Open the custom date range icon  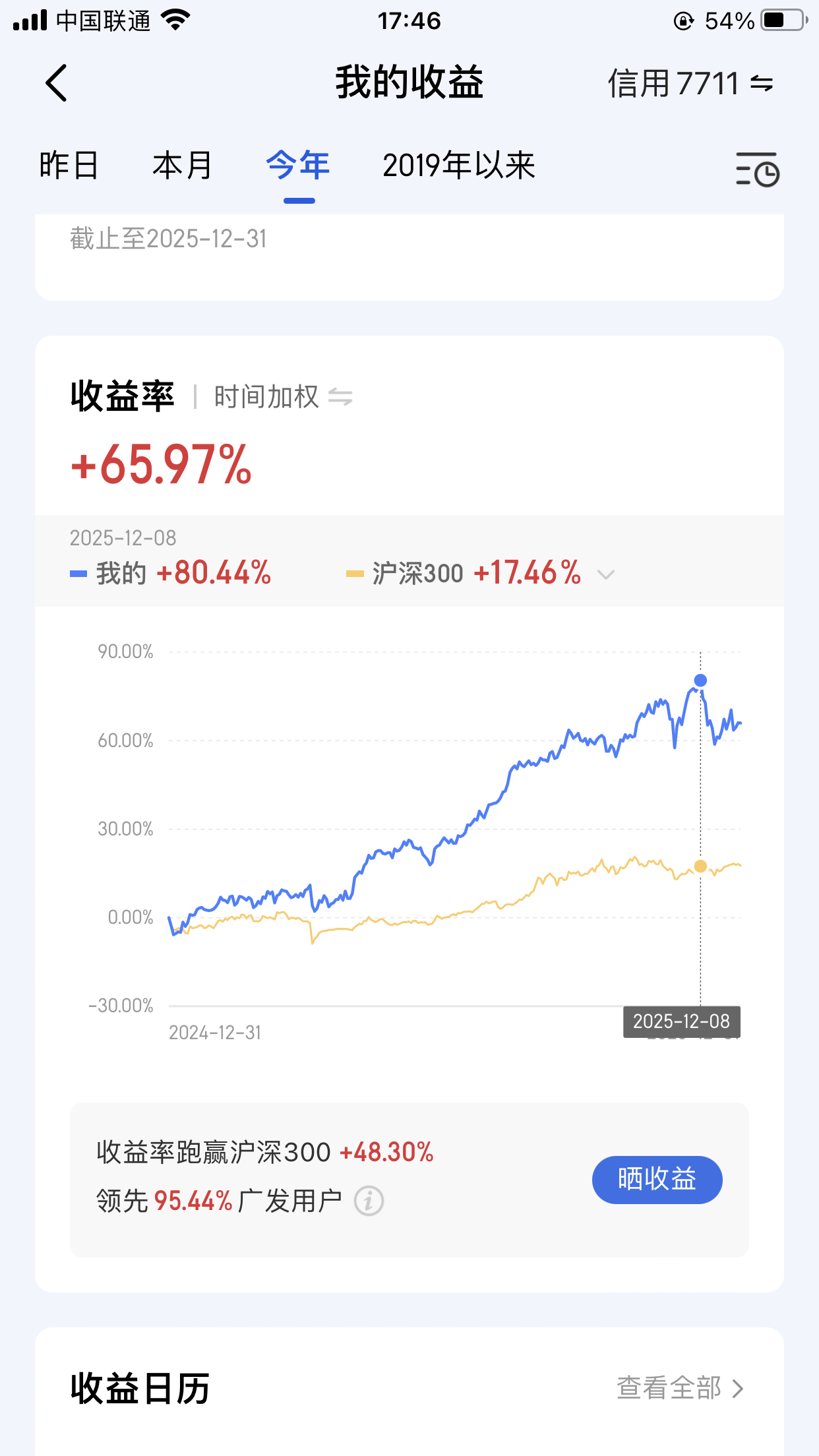[757, 169]
